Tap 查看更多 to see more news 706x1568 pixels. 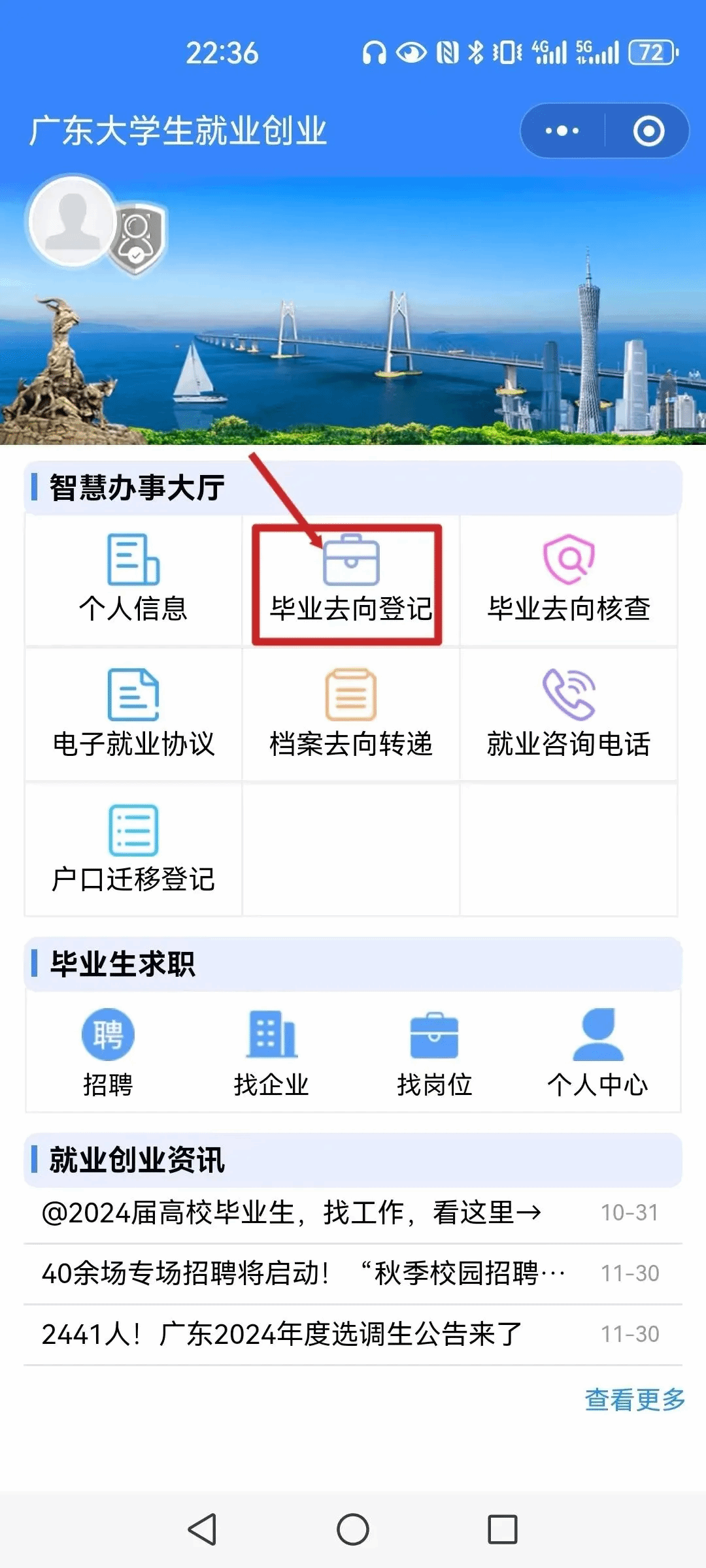(x=634, y=1399)
